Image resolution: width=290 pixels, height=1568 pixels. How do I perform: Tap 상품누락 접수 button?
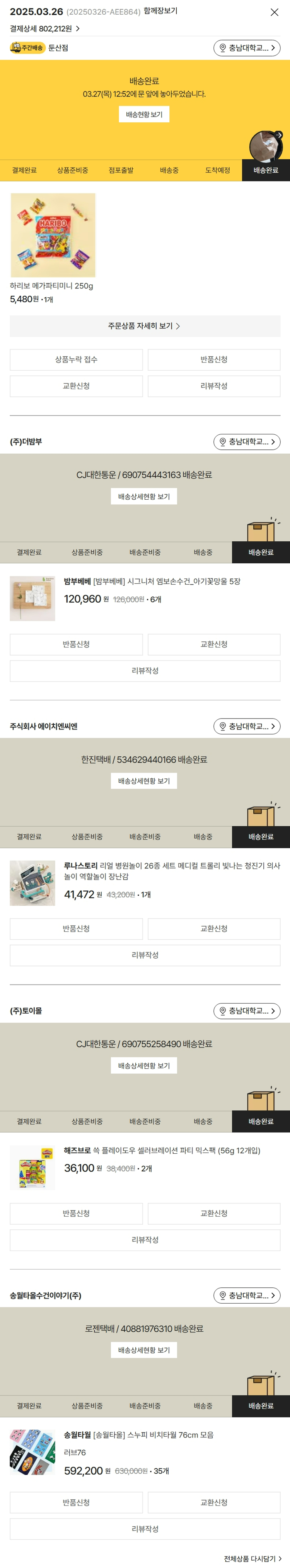[76, 360]
